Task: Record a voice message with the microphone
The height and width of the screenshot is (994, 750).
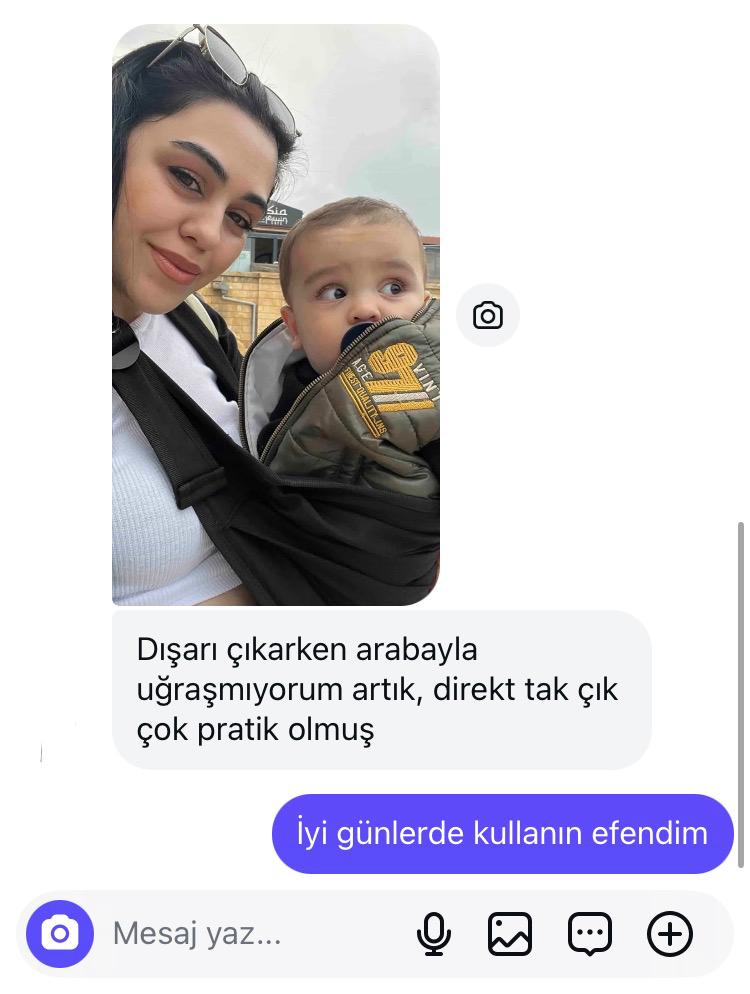Action: (x=433, y=934)
